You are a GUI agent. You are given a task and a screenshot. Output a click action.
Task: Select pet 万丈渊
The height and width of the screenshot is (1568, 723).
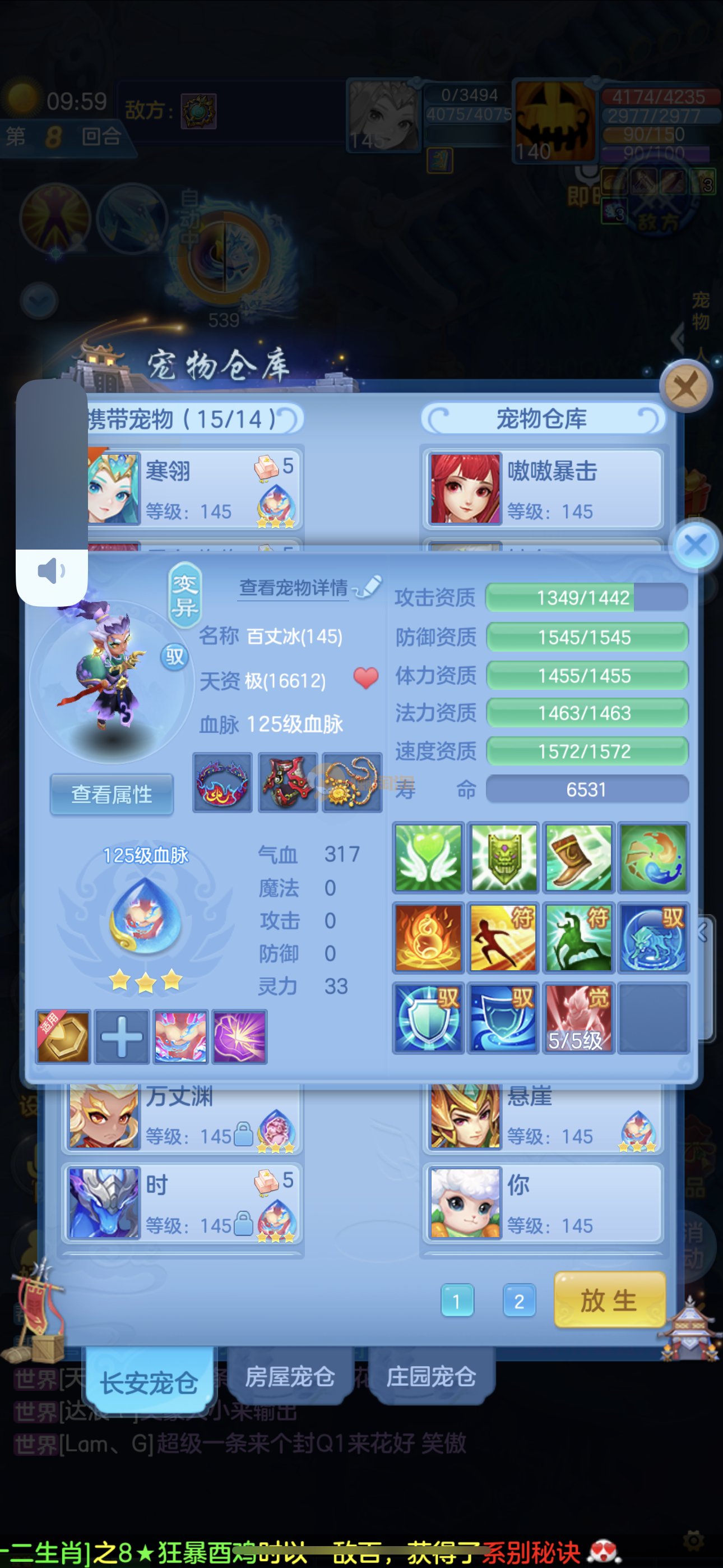pyautogui.click(x=183, y=1117)
